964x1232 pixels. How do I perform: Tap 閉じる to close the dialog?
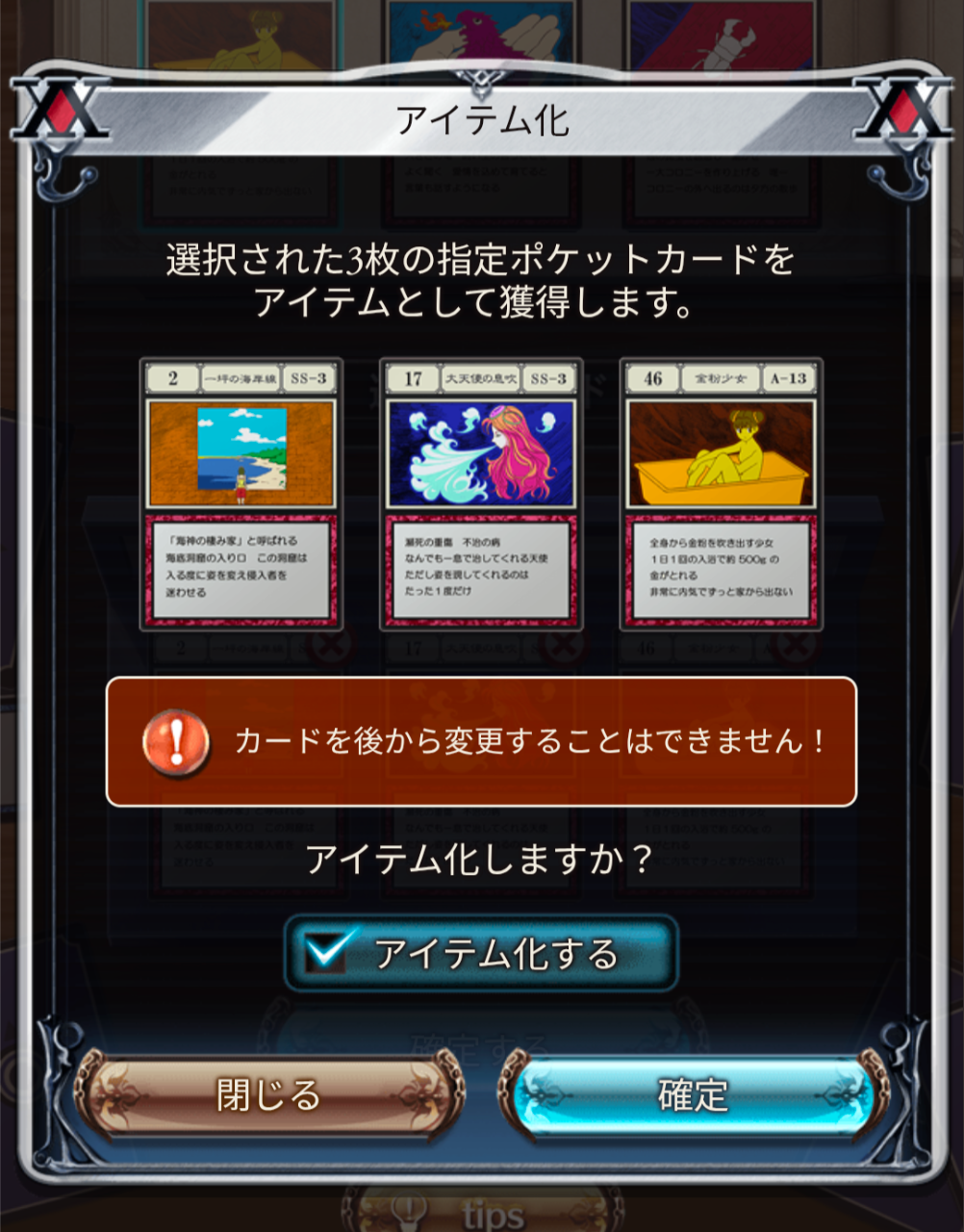click(268, 1095)
